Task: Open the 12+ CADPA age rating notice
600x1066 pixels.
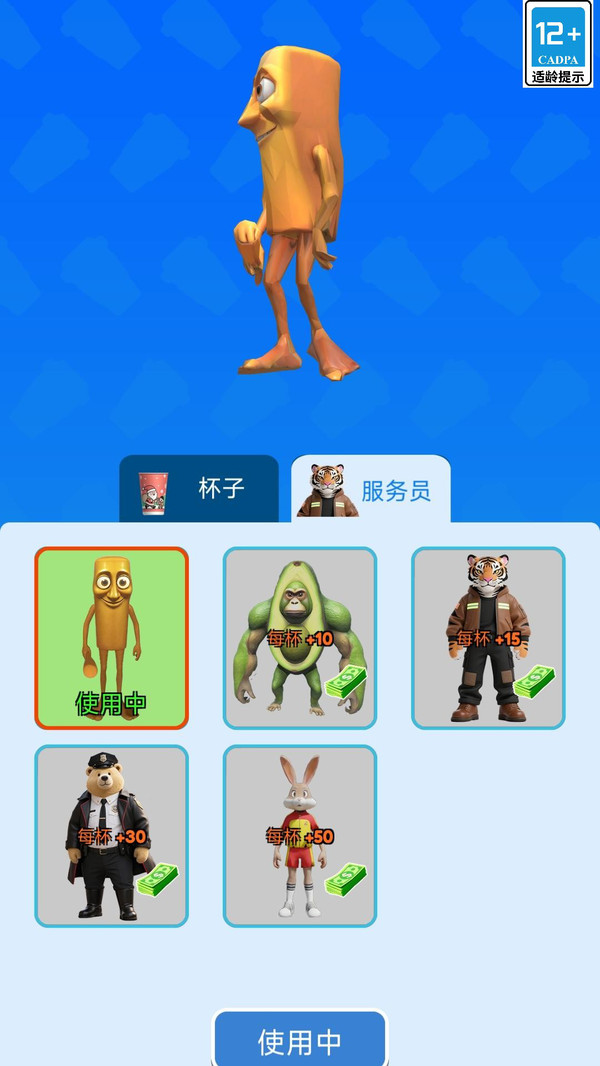Action: point(558,44)
